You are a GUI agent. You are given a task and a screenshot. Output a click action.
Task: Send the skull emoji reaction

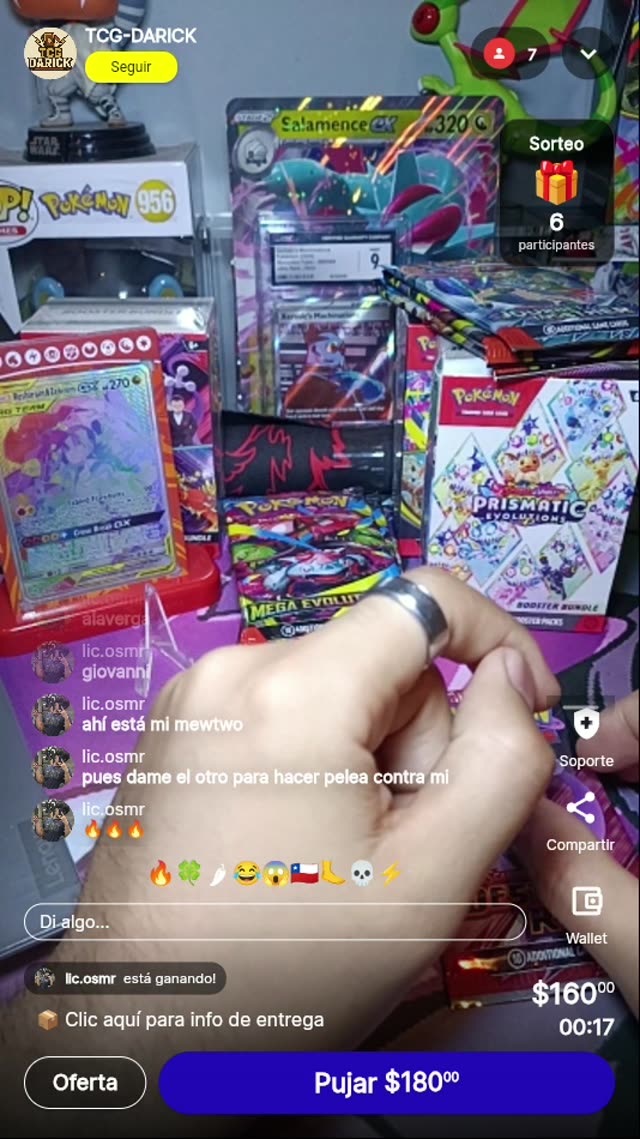click(x=362, y=874)
